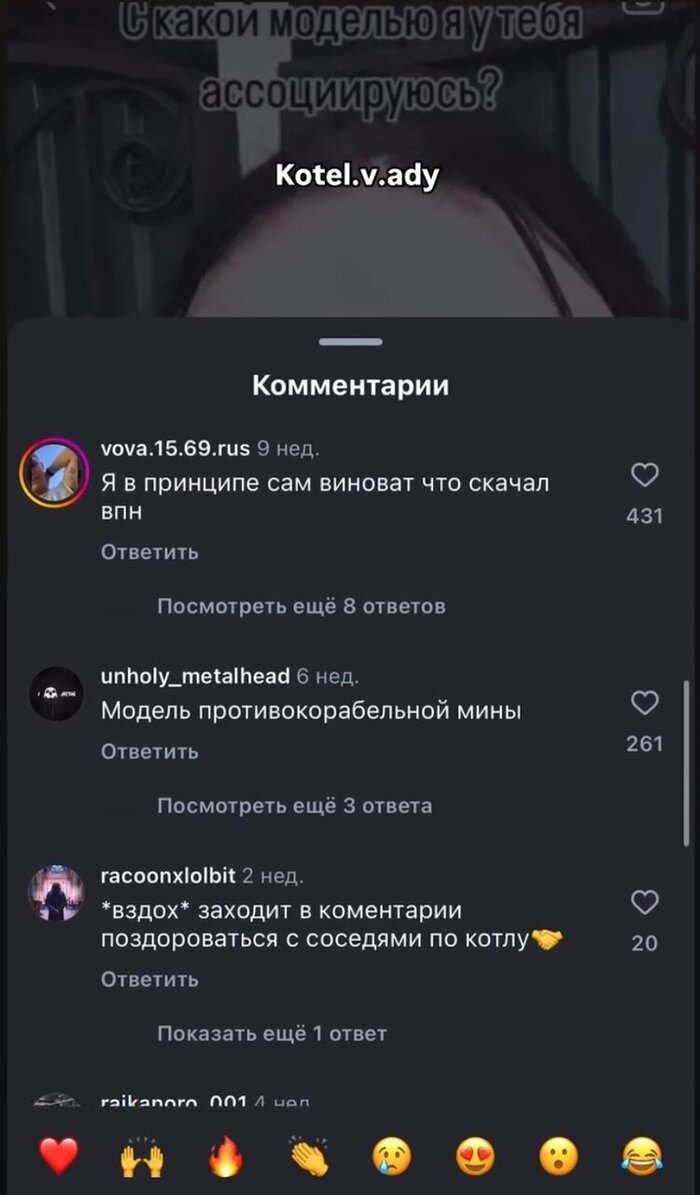Image resolution: width=700 pixels, height=1195 pixels.
Task: Expand the 8 more replies thread
Action: click(x=301, y=606)
